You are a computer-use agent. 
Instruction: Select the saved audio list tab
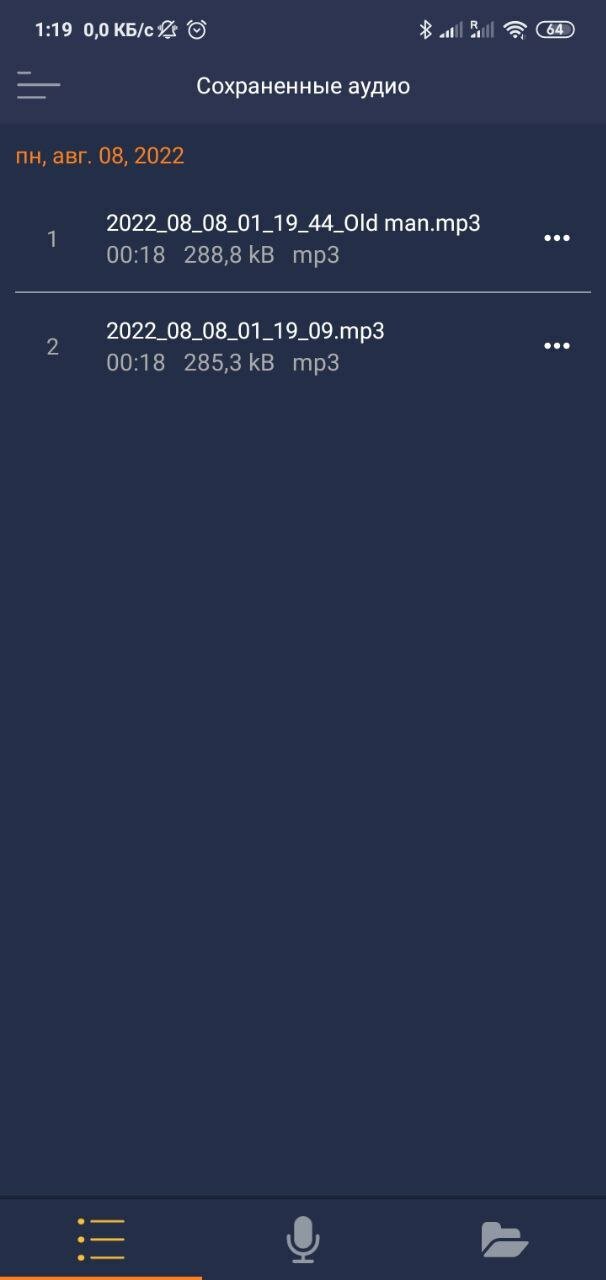(101, 1240)
